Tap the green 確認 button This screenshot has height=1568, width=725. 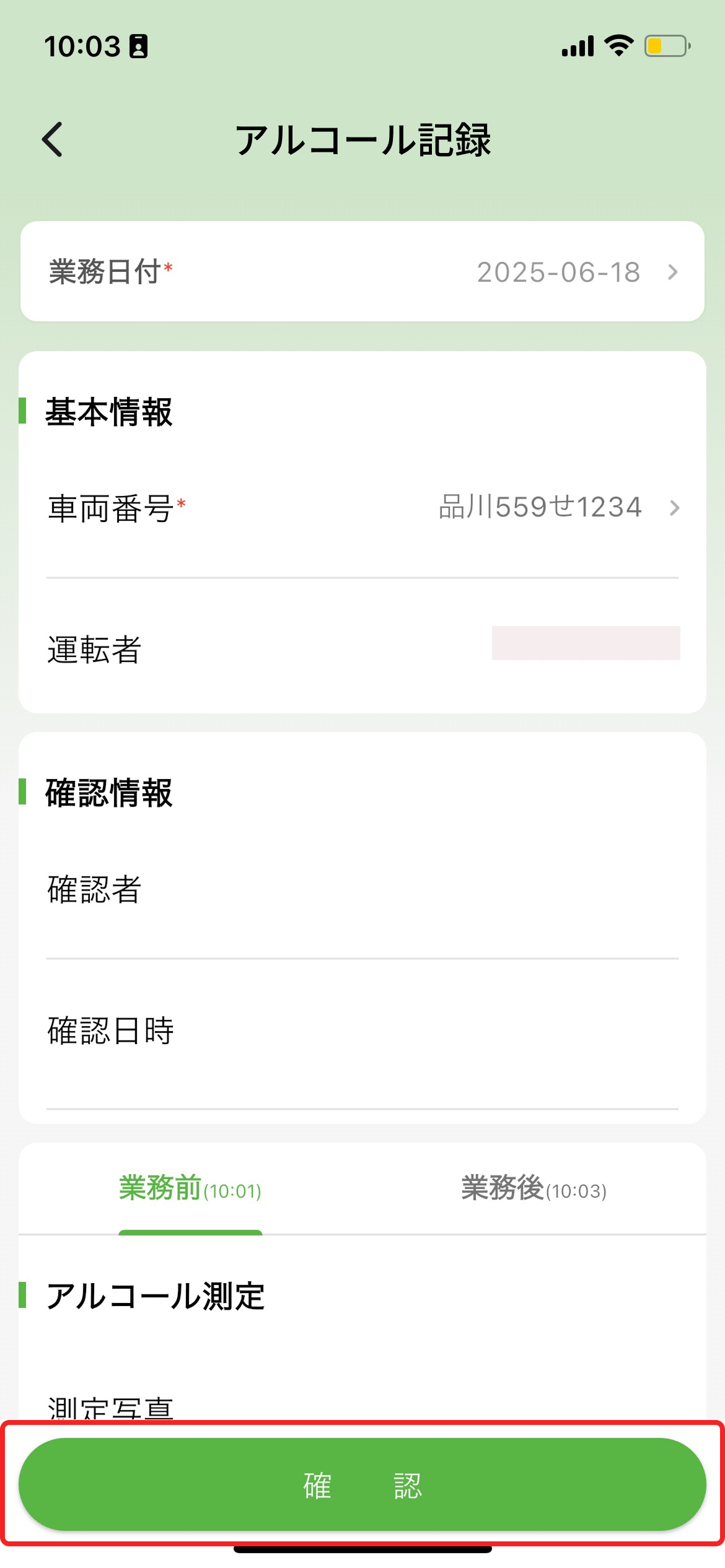tap(362, 1485)
